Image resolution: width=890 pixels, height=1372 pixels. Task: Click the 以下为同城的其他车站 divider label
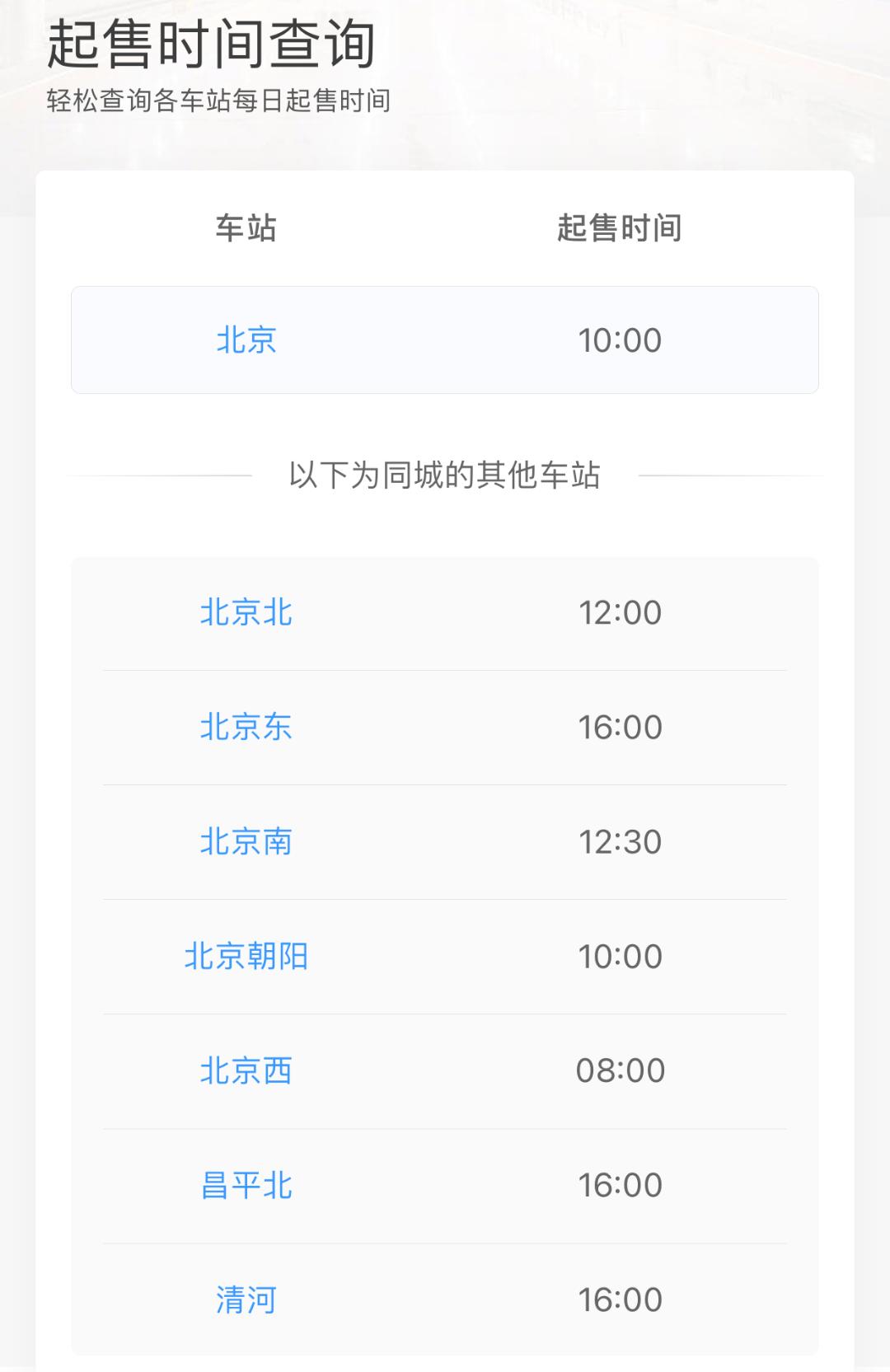coord(445,473)
